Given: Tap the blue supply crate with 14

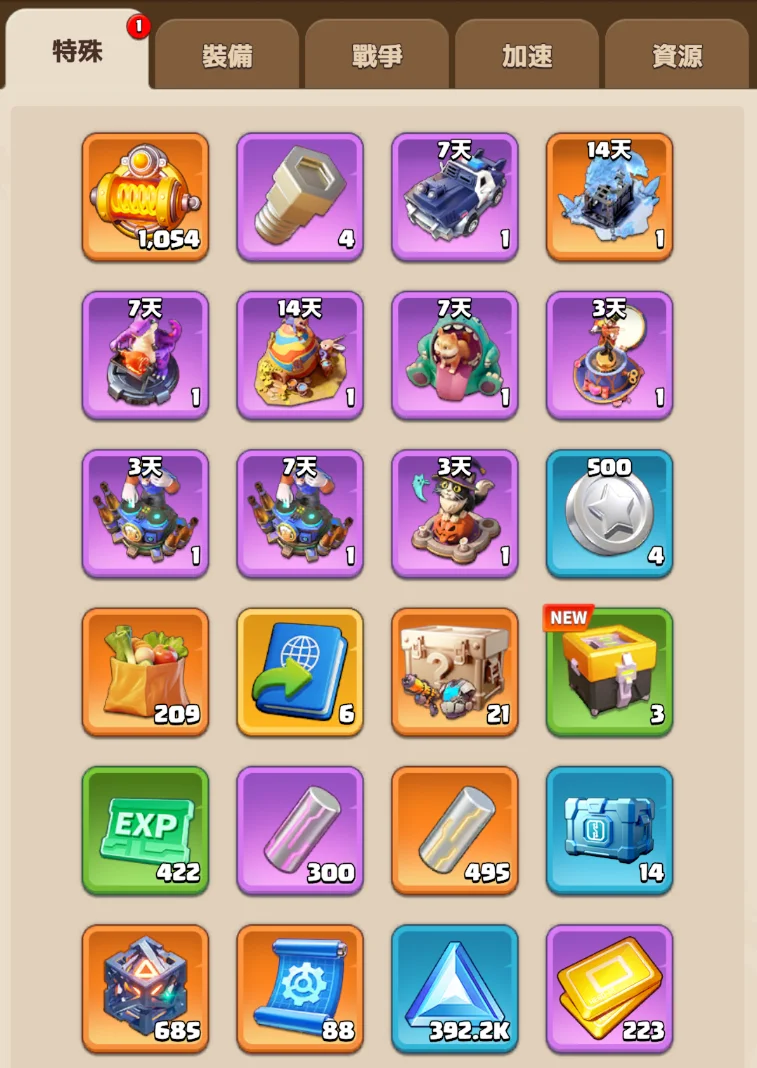Looking at the screenshot, I should click(610, 830).
